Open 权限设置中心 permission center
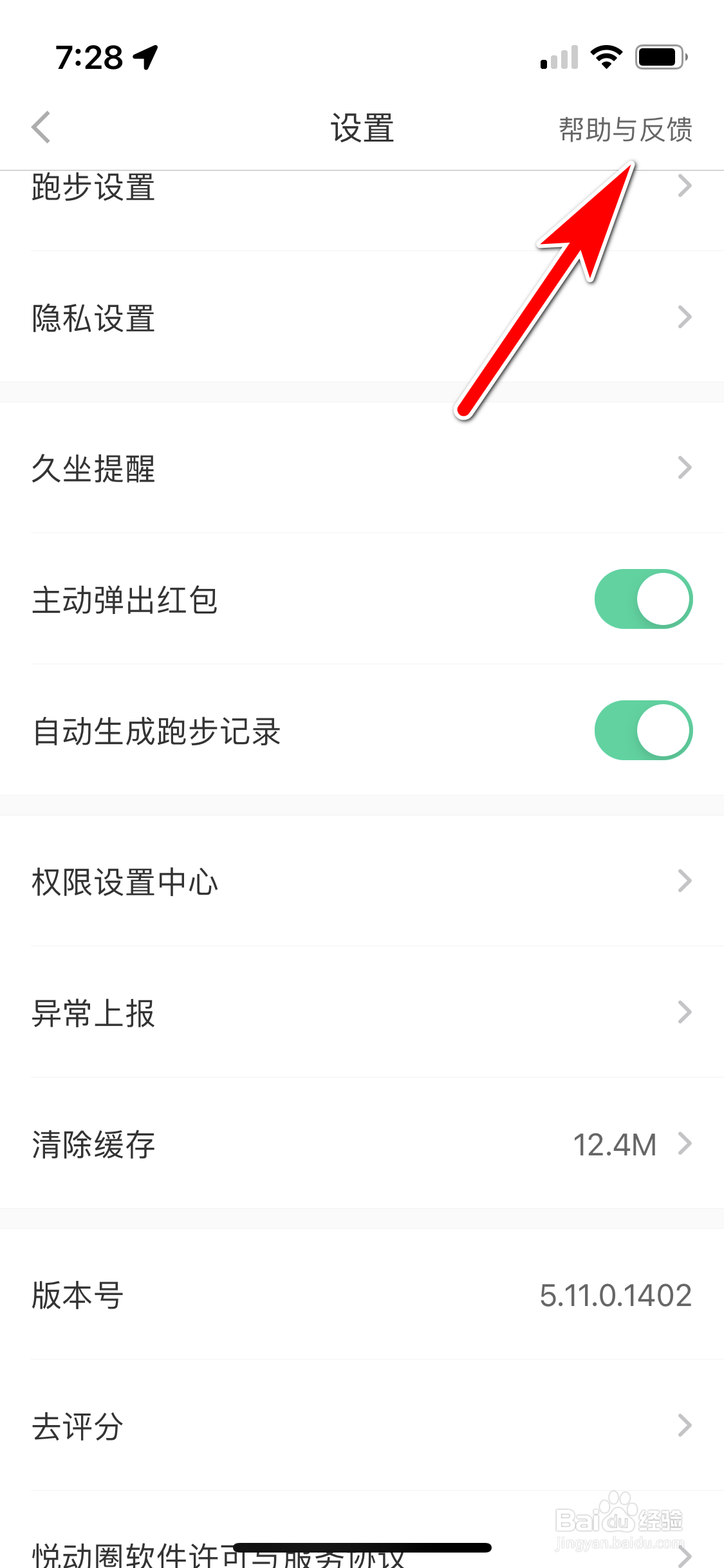The image size is (724, 1568). [x=362, y=881]
